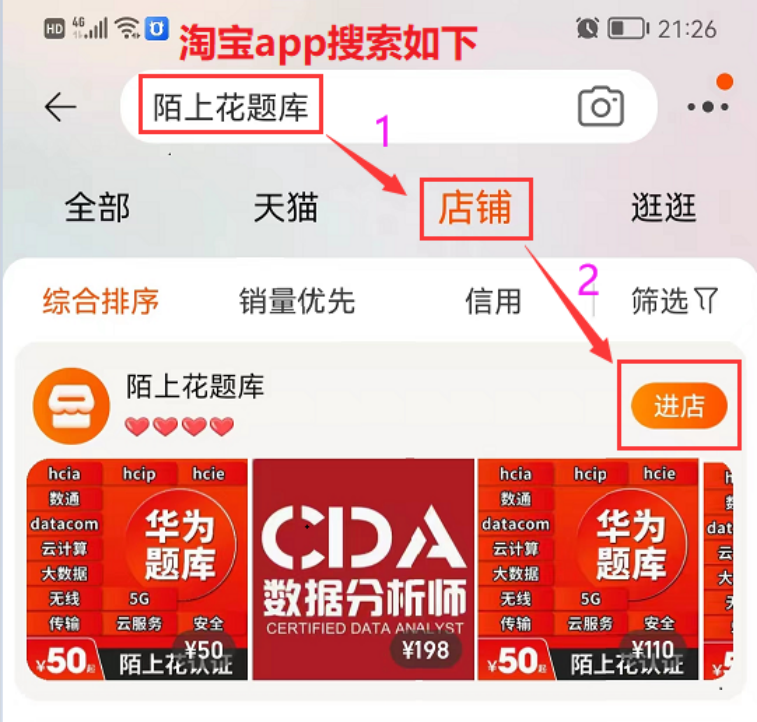Sort results by 综合排序

click(x=100, y=301)
